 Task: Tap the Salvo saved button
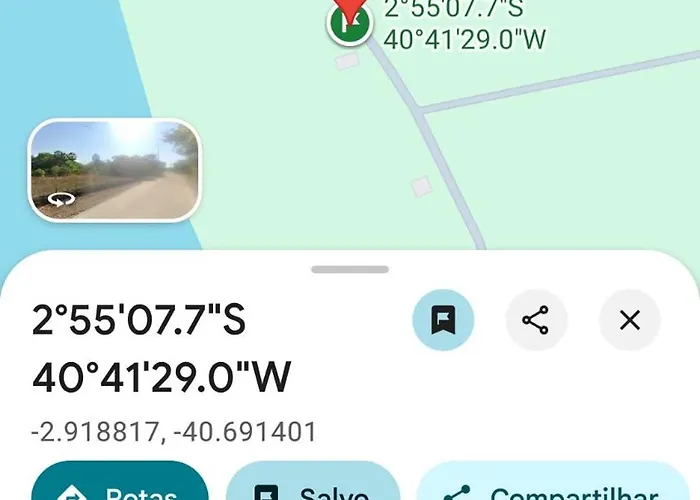coord(312,485)
